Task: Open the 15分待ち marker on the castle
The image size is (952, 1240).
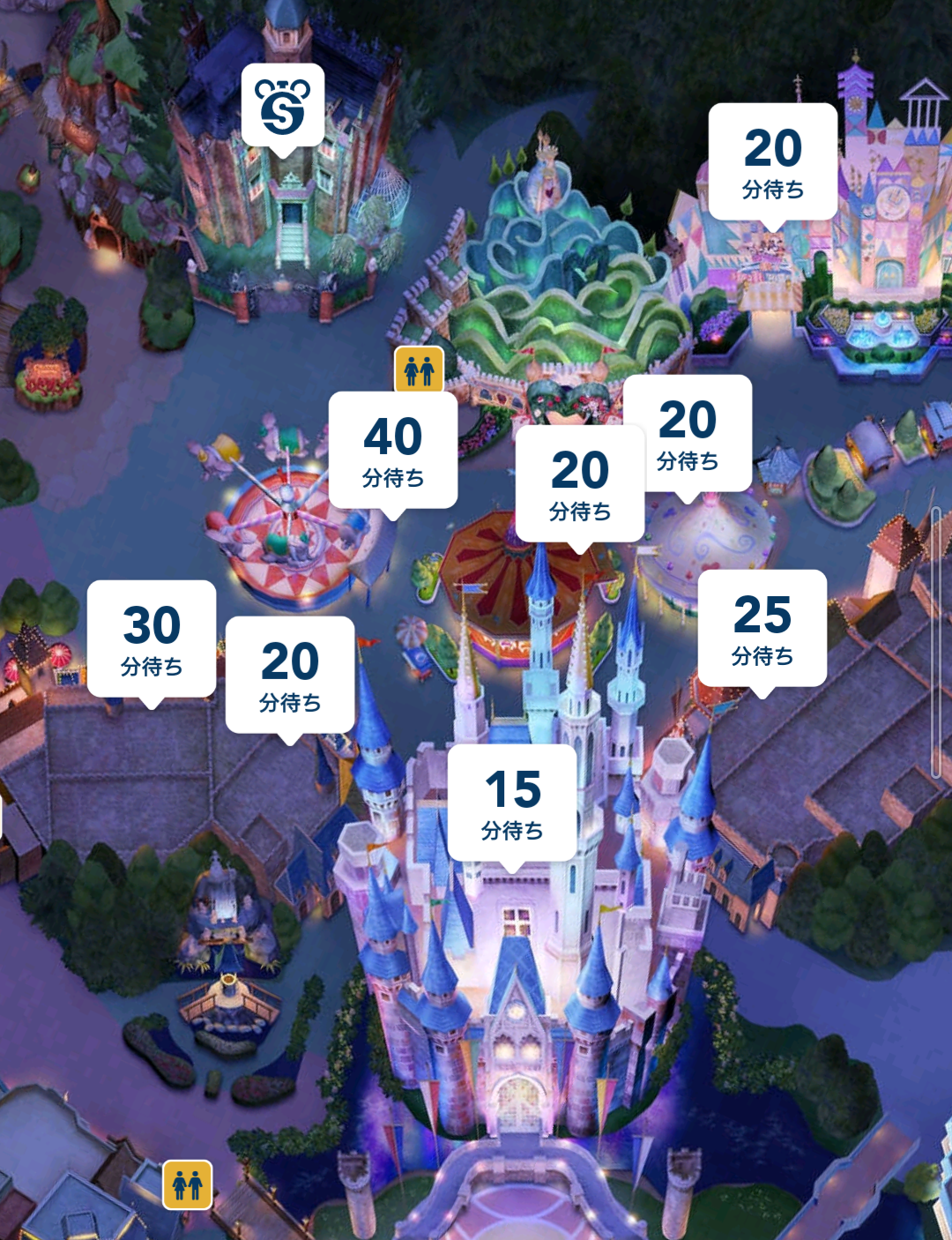Action: click(512, 803)
